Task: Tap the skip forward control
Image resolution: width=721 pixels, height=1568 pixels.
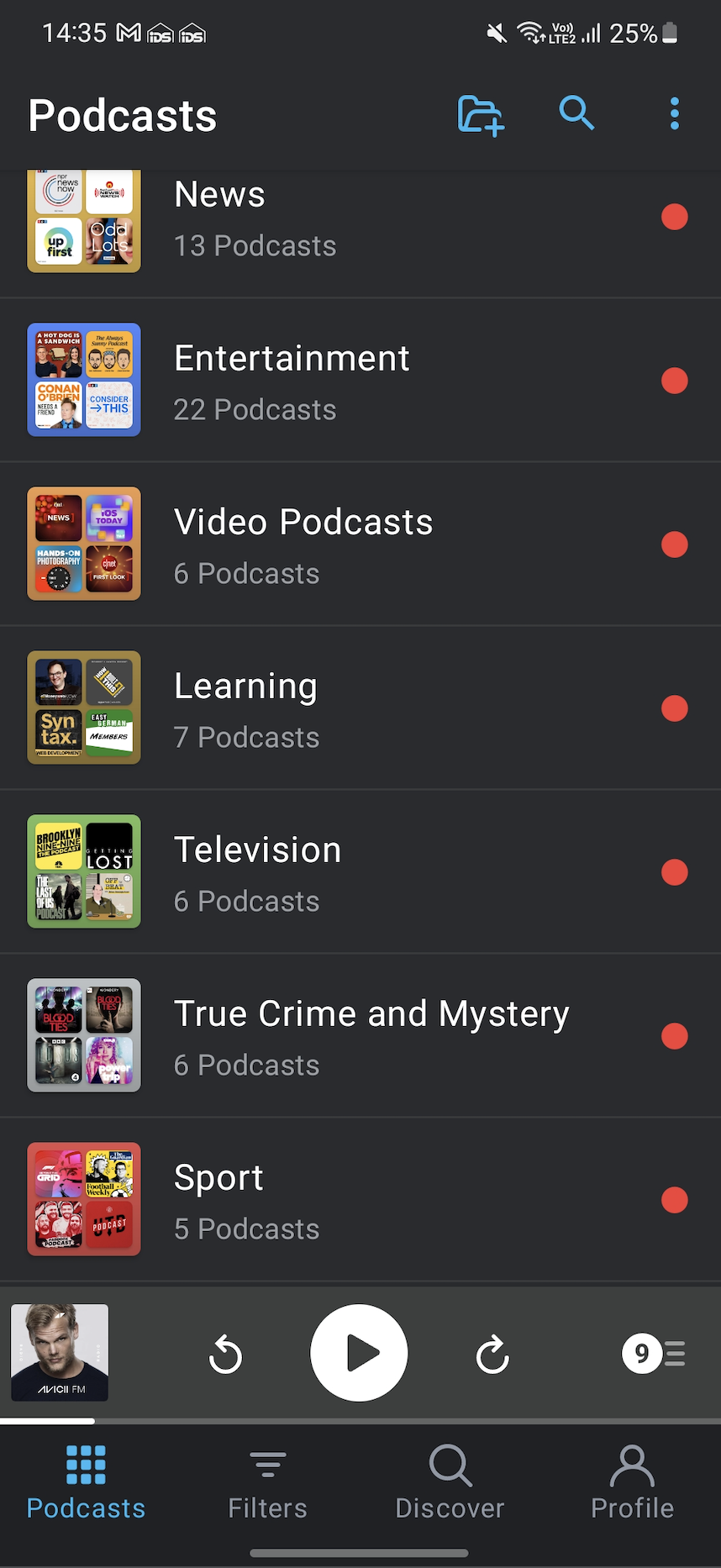Action: [x=492, y=1353]
